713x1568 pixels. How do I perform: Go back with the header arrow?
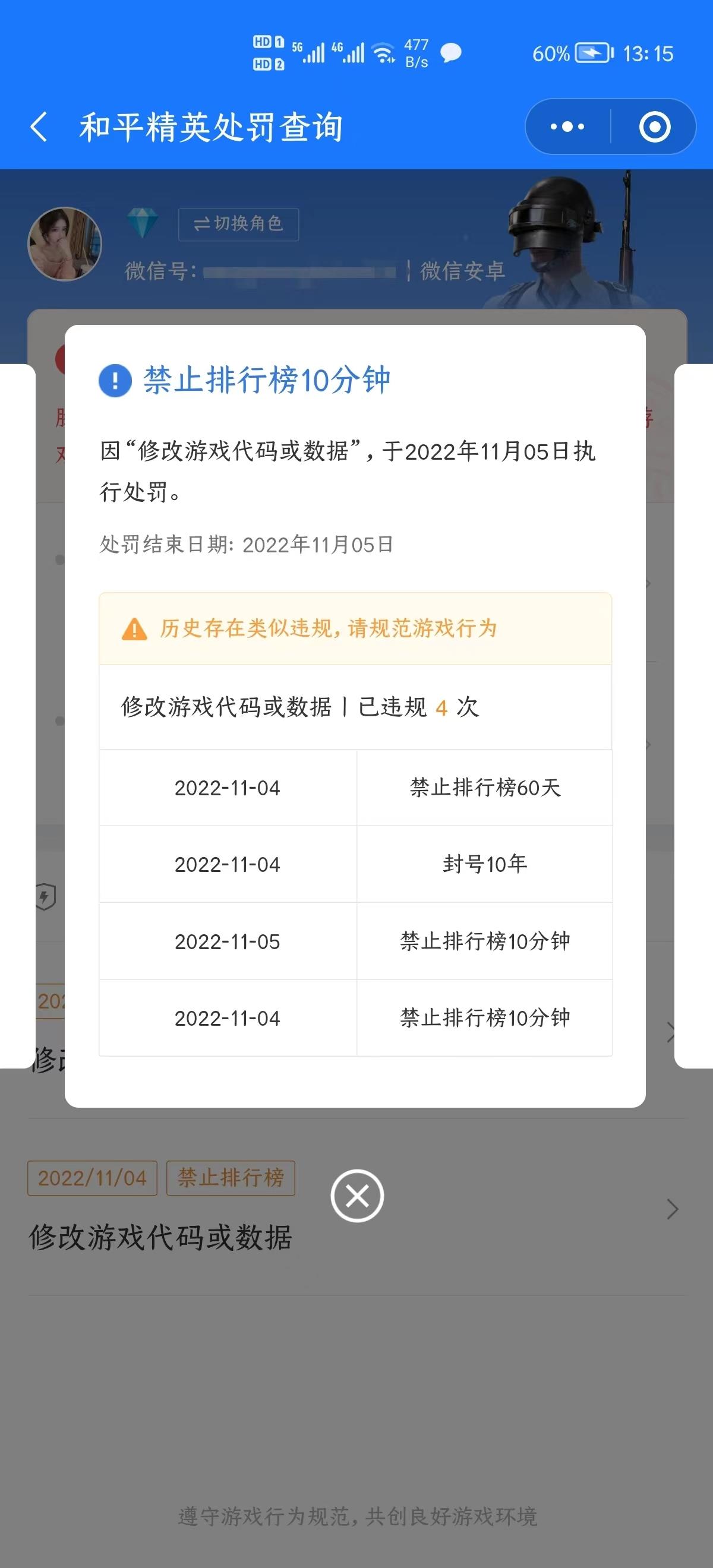point(39,127)
